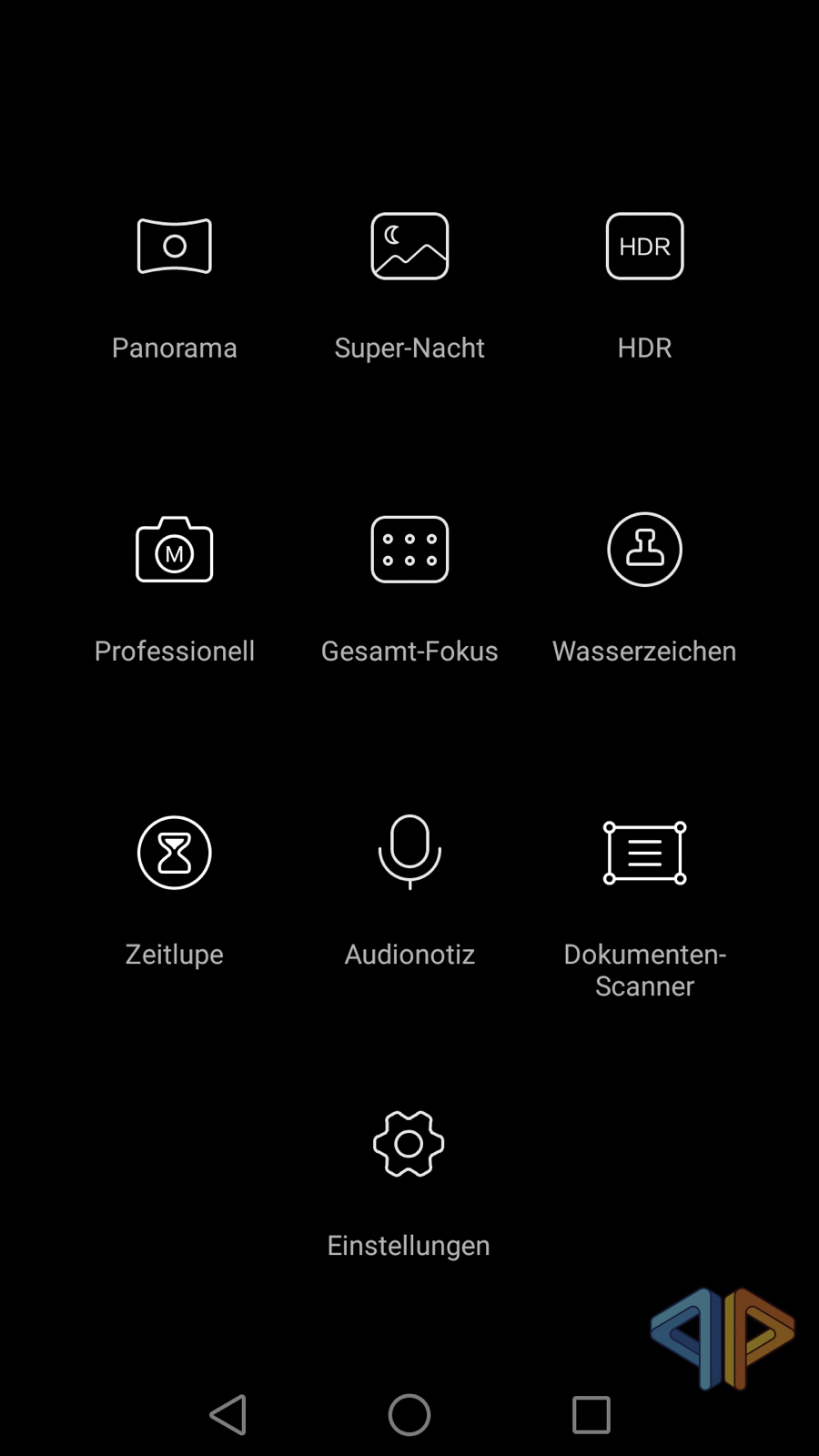Viewport: 819px width, 1456px height.
Task: Select the Panorama camera mode
Action: (175, 247)
